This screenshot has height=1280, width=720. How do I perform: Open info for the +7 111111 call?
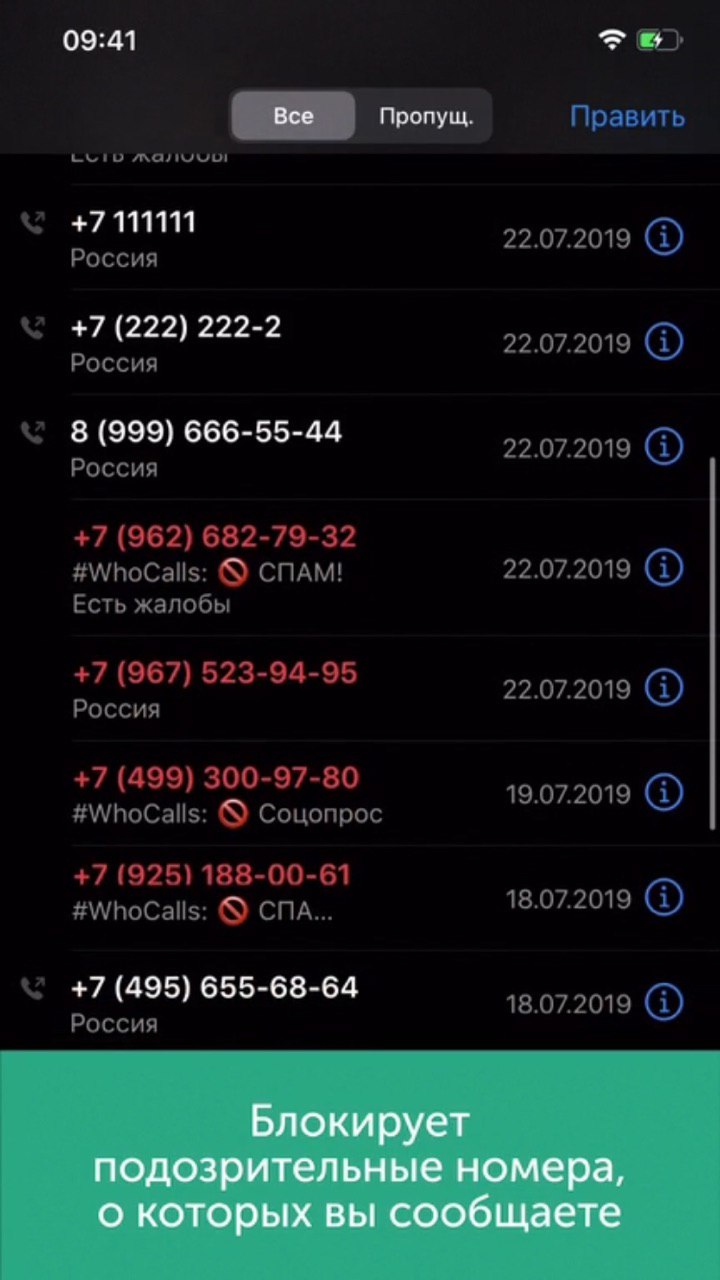663,238
